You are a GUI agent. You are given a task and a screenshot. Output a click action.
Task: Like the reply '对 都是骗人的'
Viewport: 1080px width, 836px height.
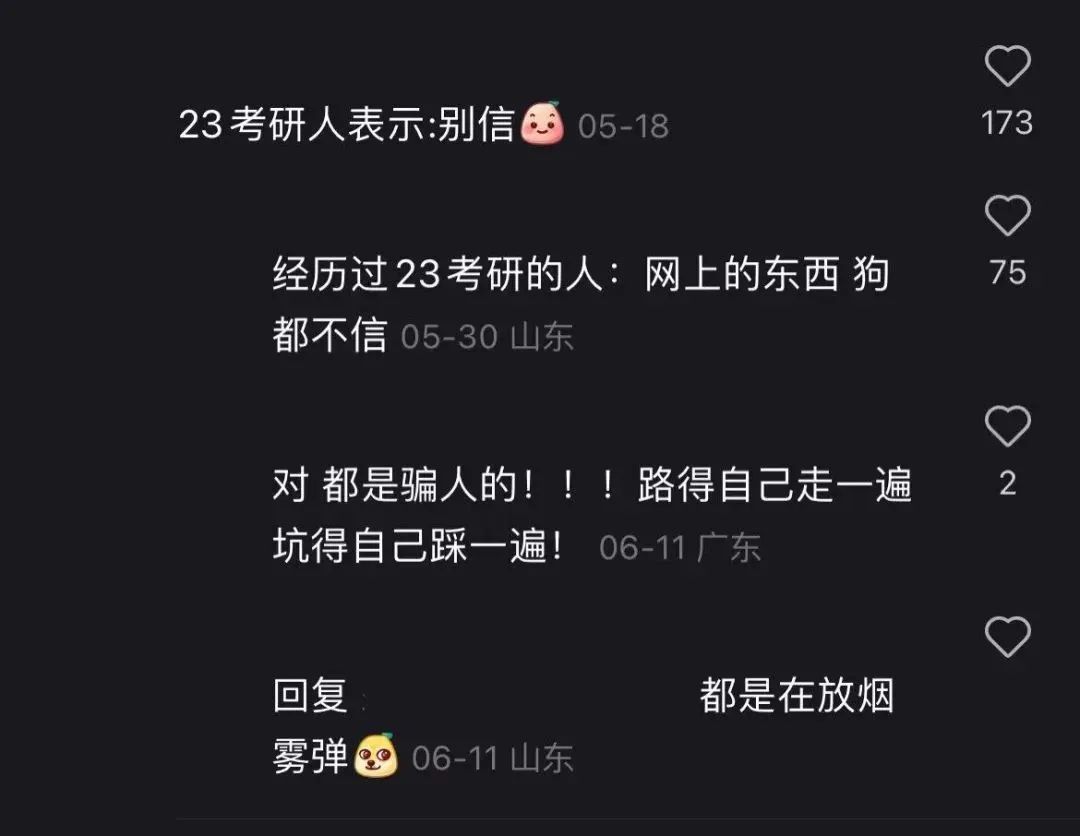1007,428
